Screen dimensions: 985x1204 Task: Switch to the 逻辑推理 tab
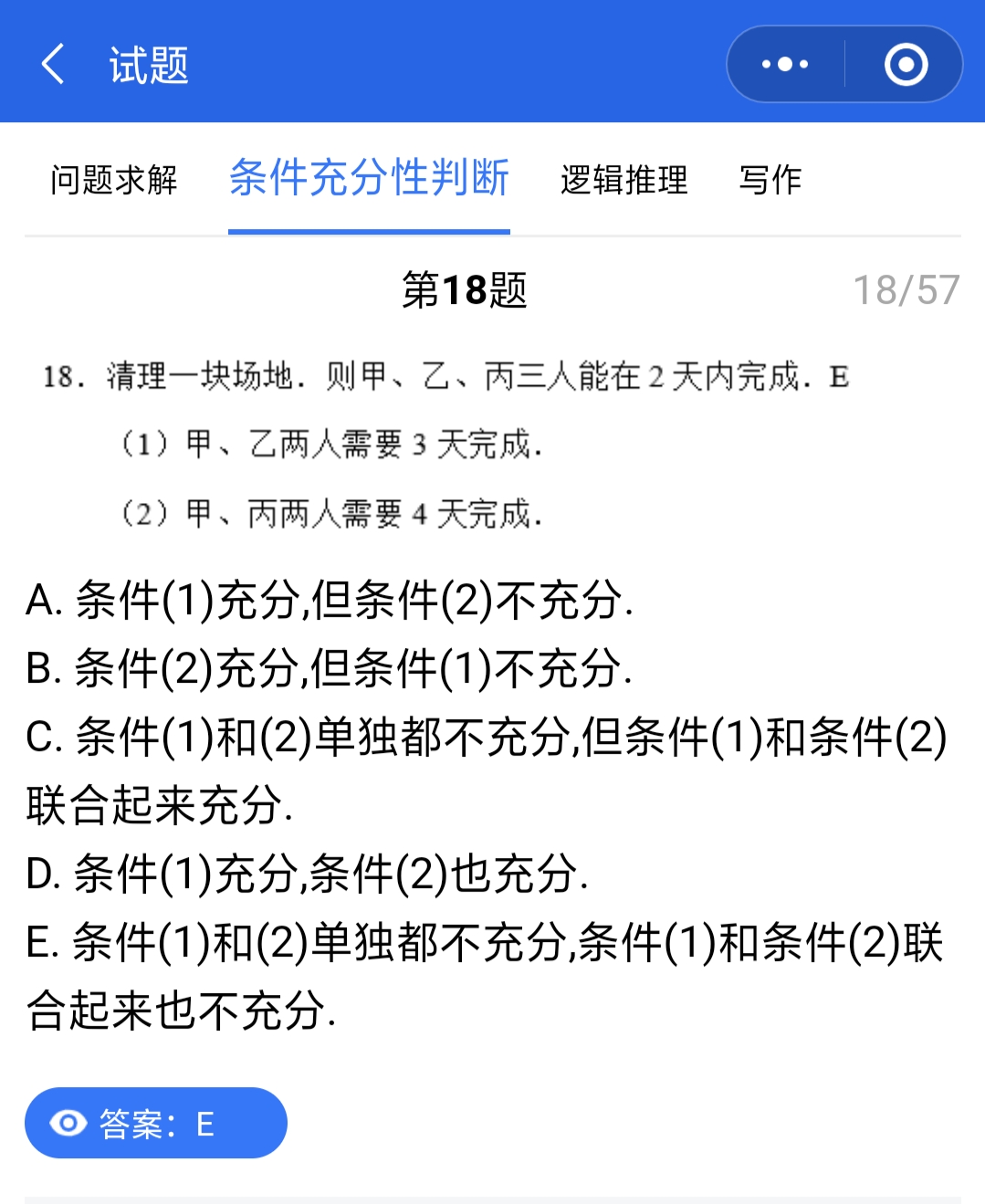tap(624, 181)
